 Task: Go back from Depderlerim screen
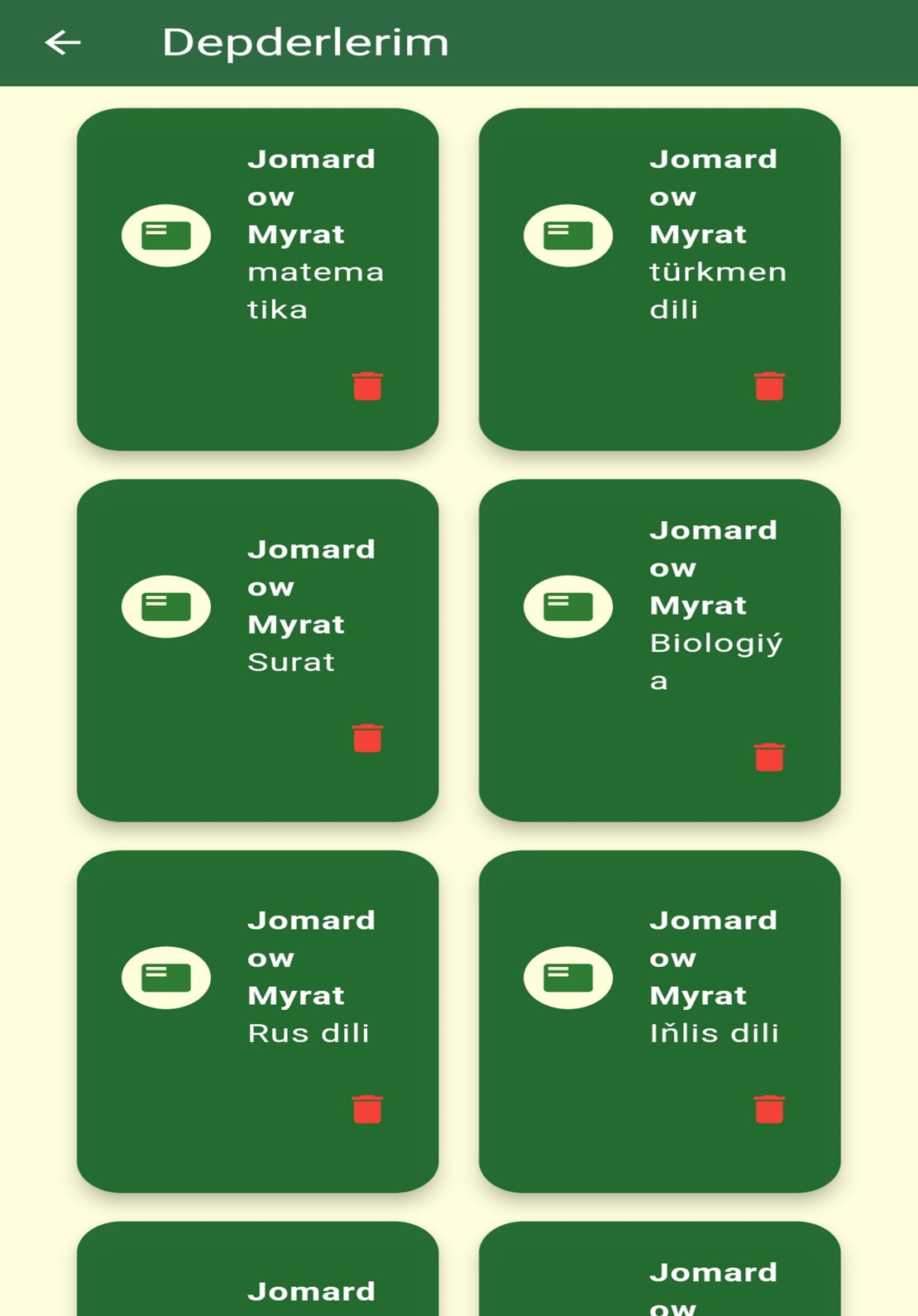click(63, 42)
